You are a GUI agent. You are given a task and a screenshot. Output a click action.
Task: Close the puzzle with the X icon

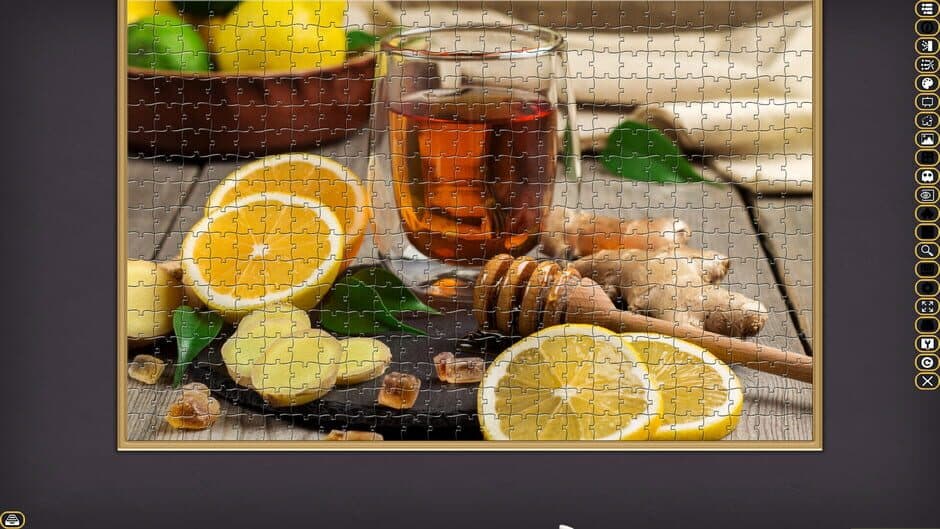(927, 381)
